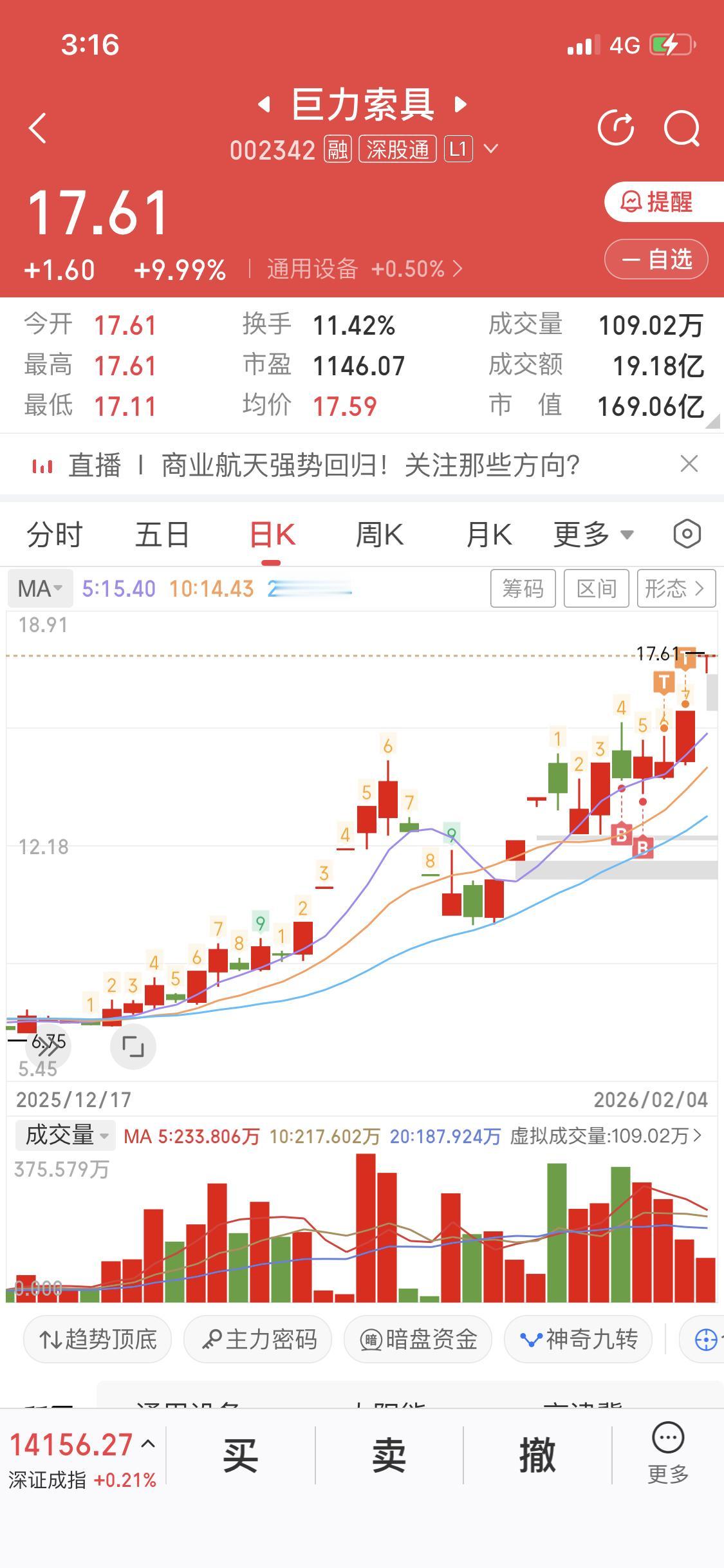Tap the chart settings target icon beside 更多
This screenshot has height=1568, width=724.
(x=686, y=534)
